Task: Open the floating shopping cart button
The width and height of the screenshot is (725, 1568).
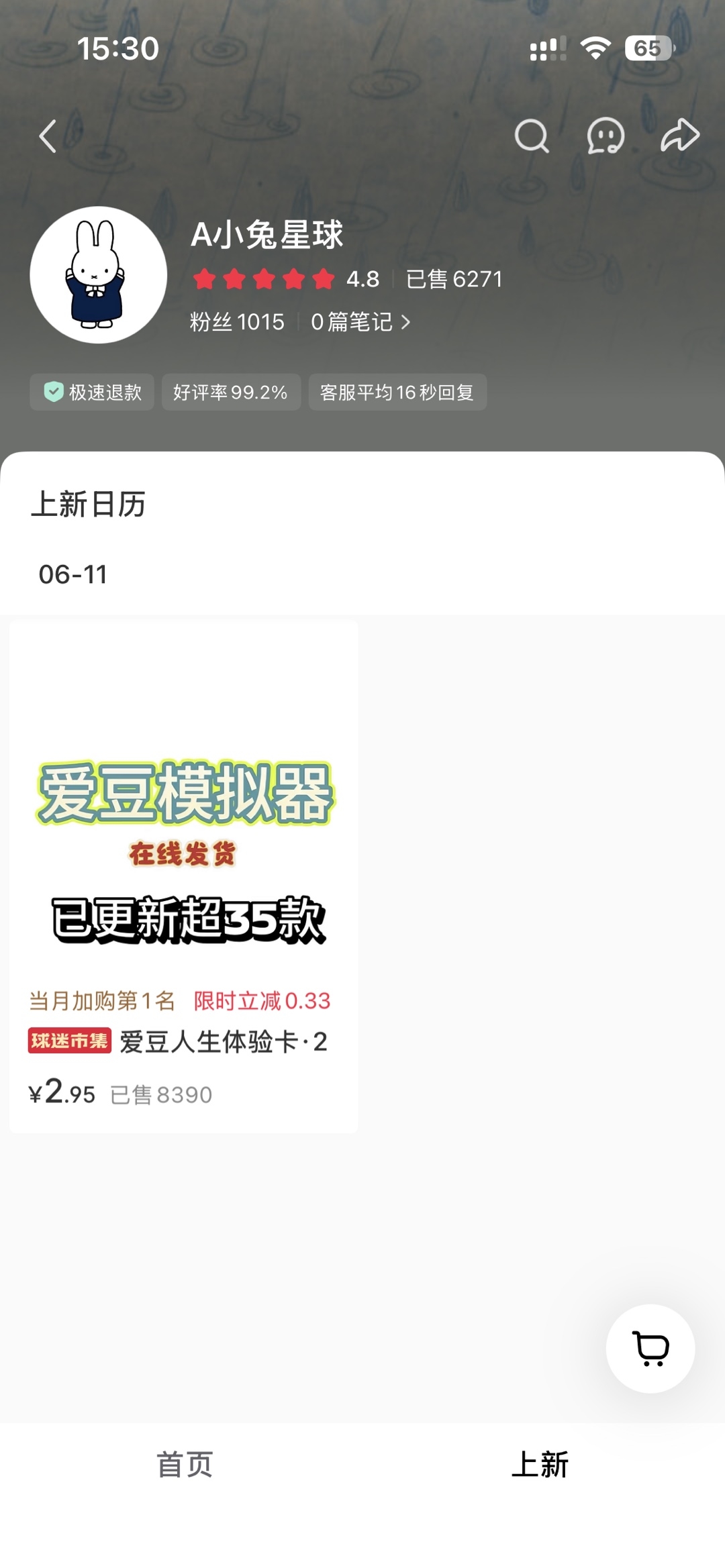Action: [650, 1349]
